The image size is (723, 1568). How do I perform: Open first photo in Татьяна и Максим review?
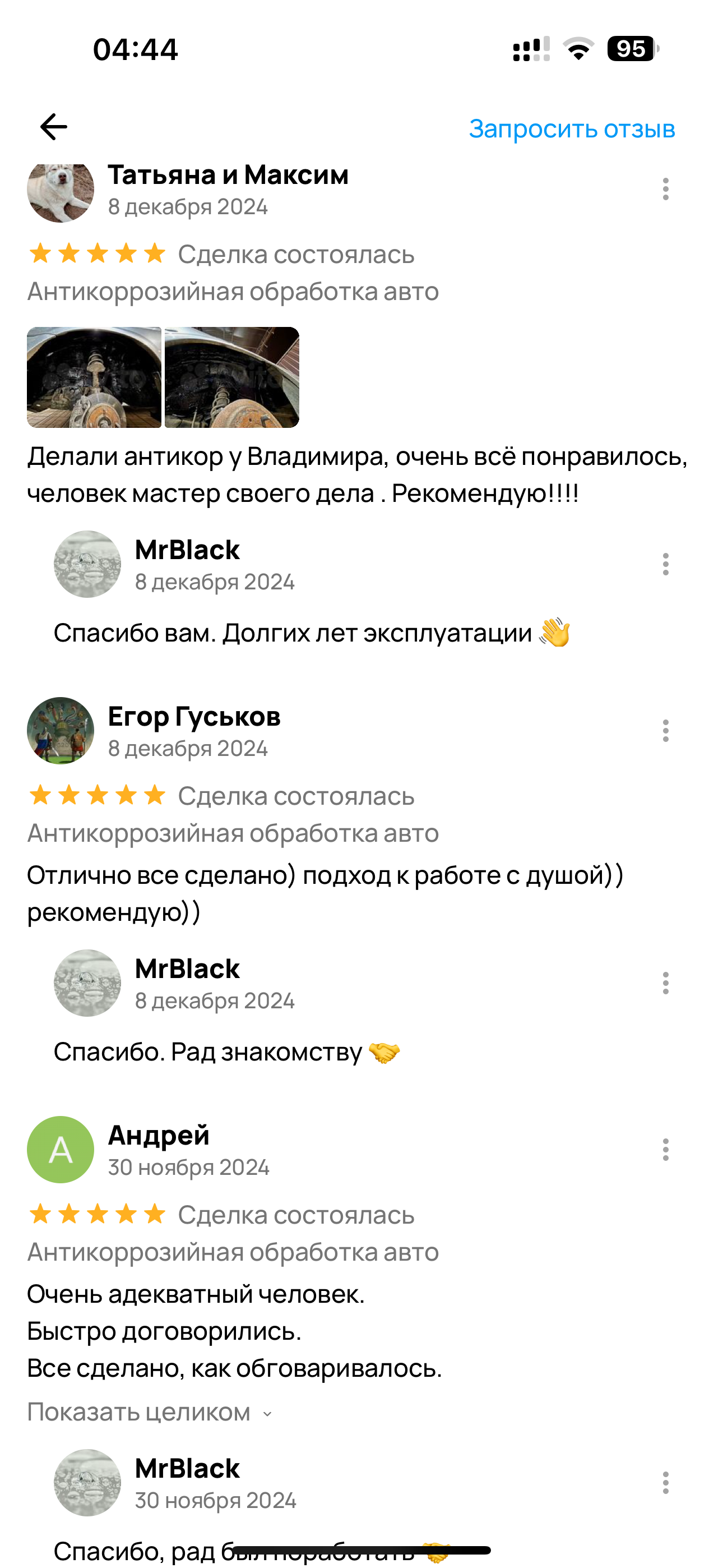pos(94,377)
